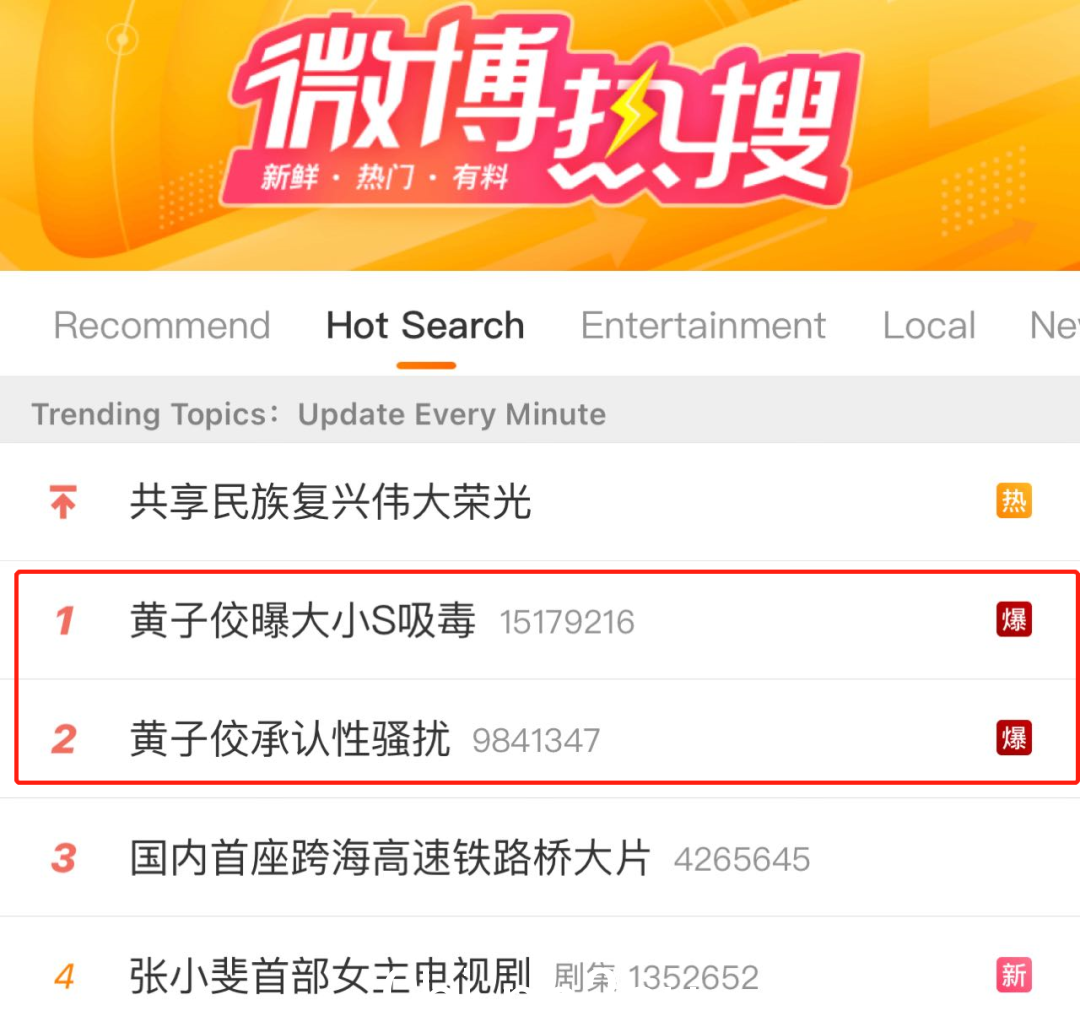Screen dimensions: 1080x1027
Task: Switch to the Recommend tab
Action: [x=162, y=326]
